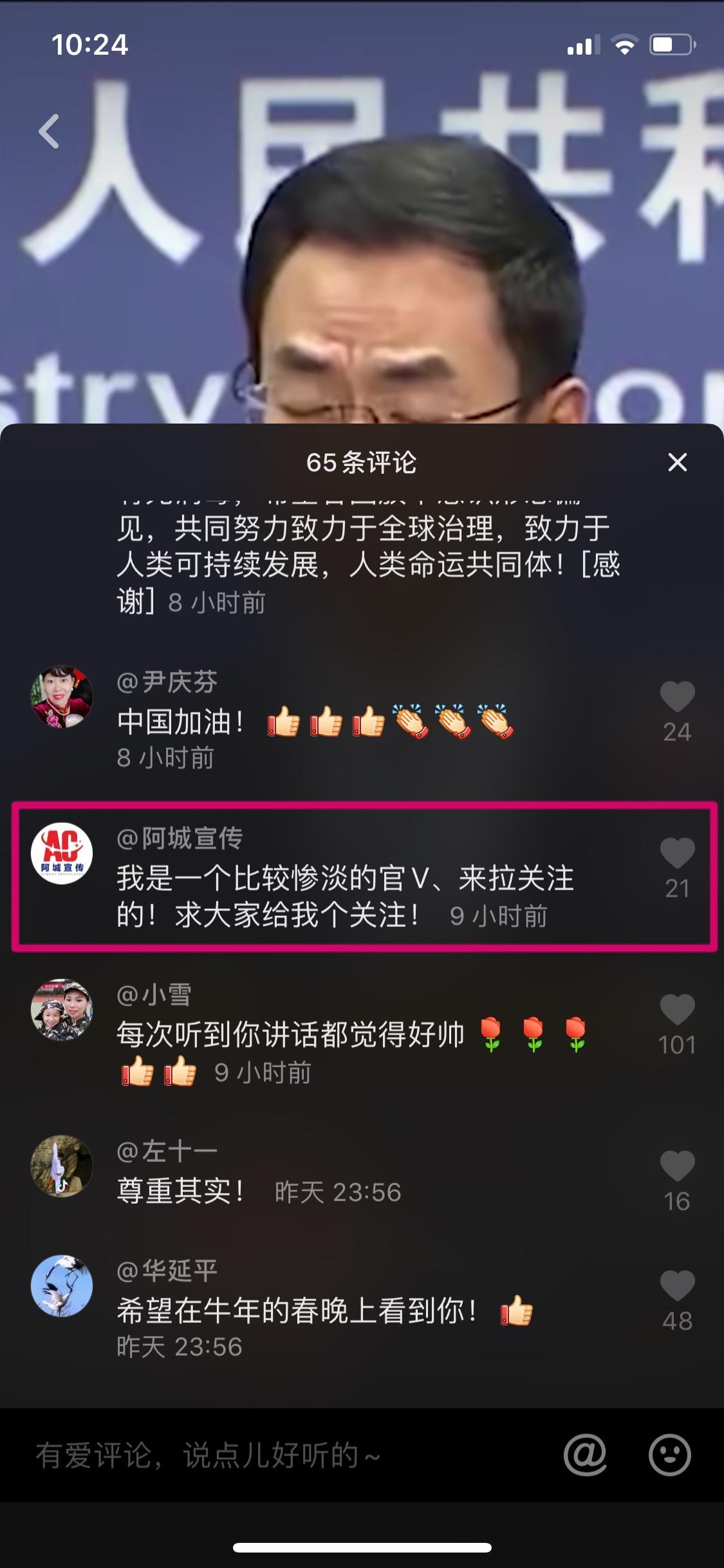724x1568 pixels.
Task: Like the comment by 阿城宣传
Action: click(x=677, y=854)
